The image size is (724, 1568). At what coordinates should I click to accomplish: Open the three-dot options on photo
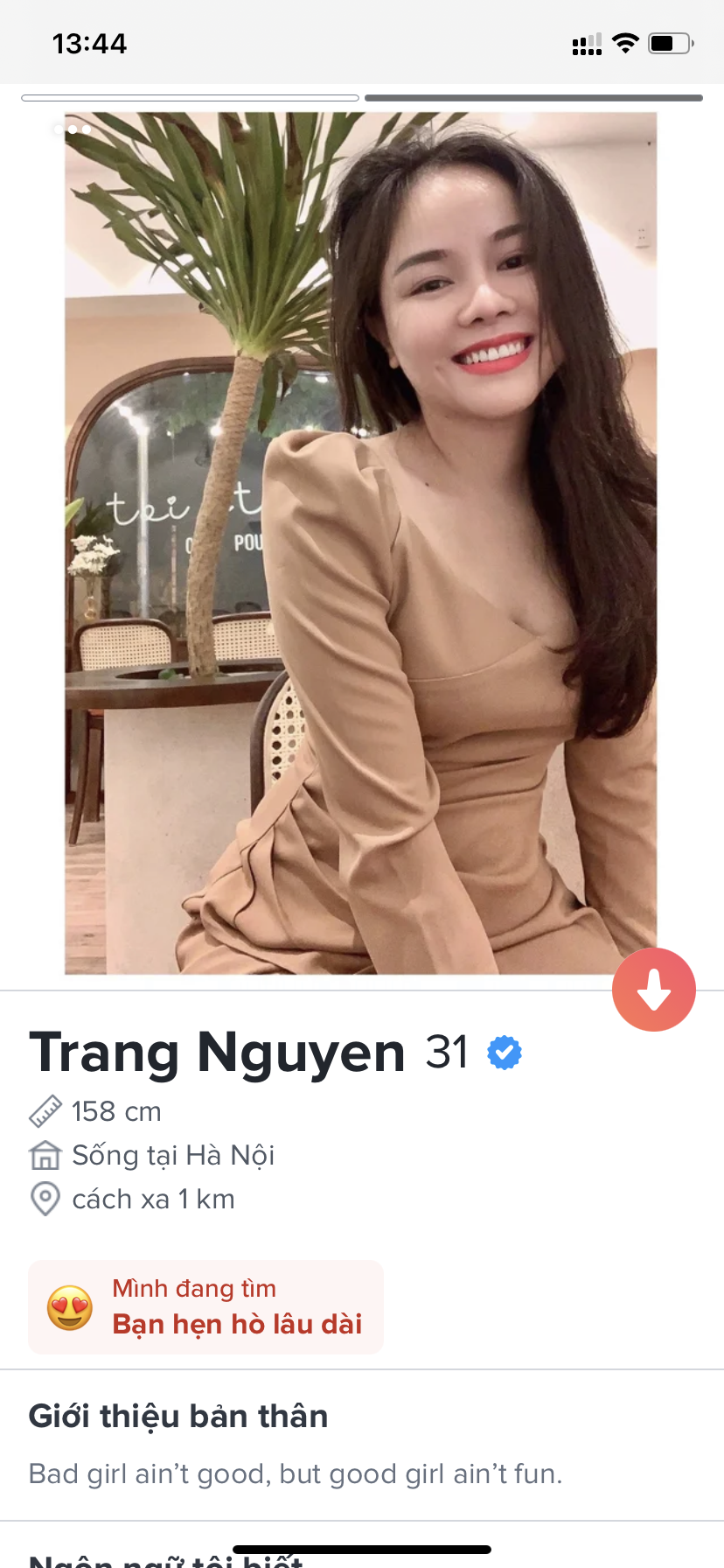(73, 129)
